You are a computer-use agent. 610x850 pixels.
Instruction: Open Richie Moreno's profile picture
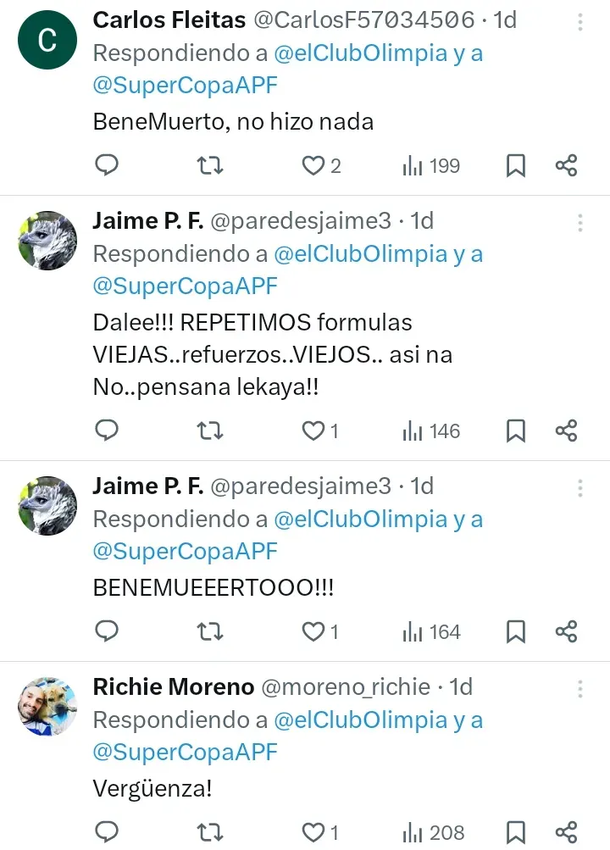tap(47, 706)
